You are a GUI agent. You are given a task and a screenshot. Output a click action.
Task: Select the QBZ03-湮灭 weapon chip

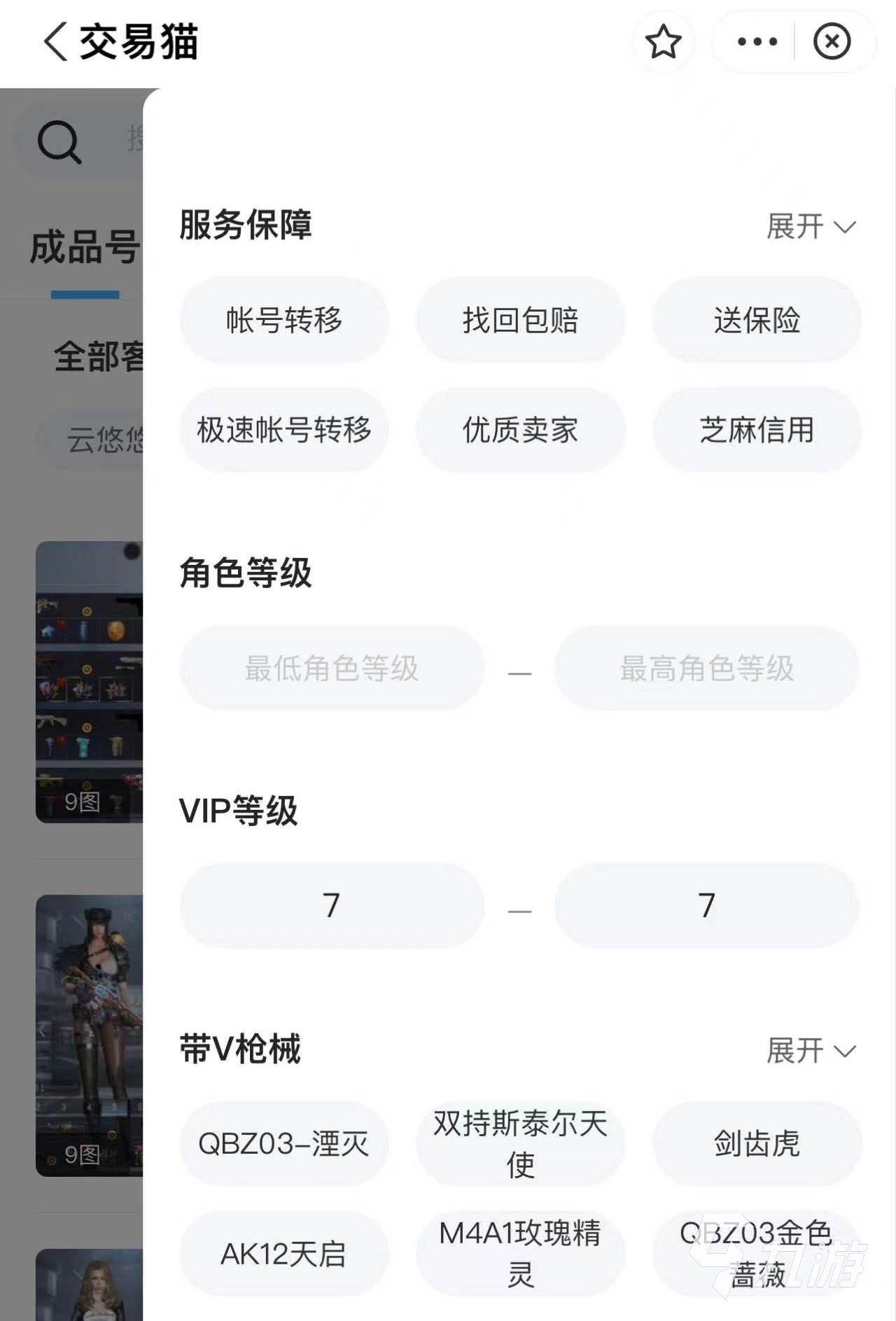283,1144
